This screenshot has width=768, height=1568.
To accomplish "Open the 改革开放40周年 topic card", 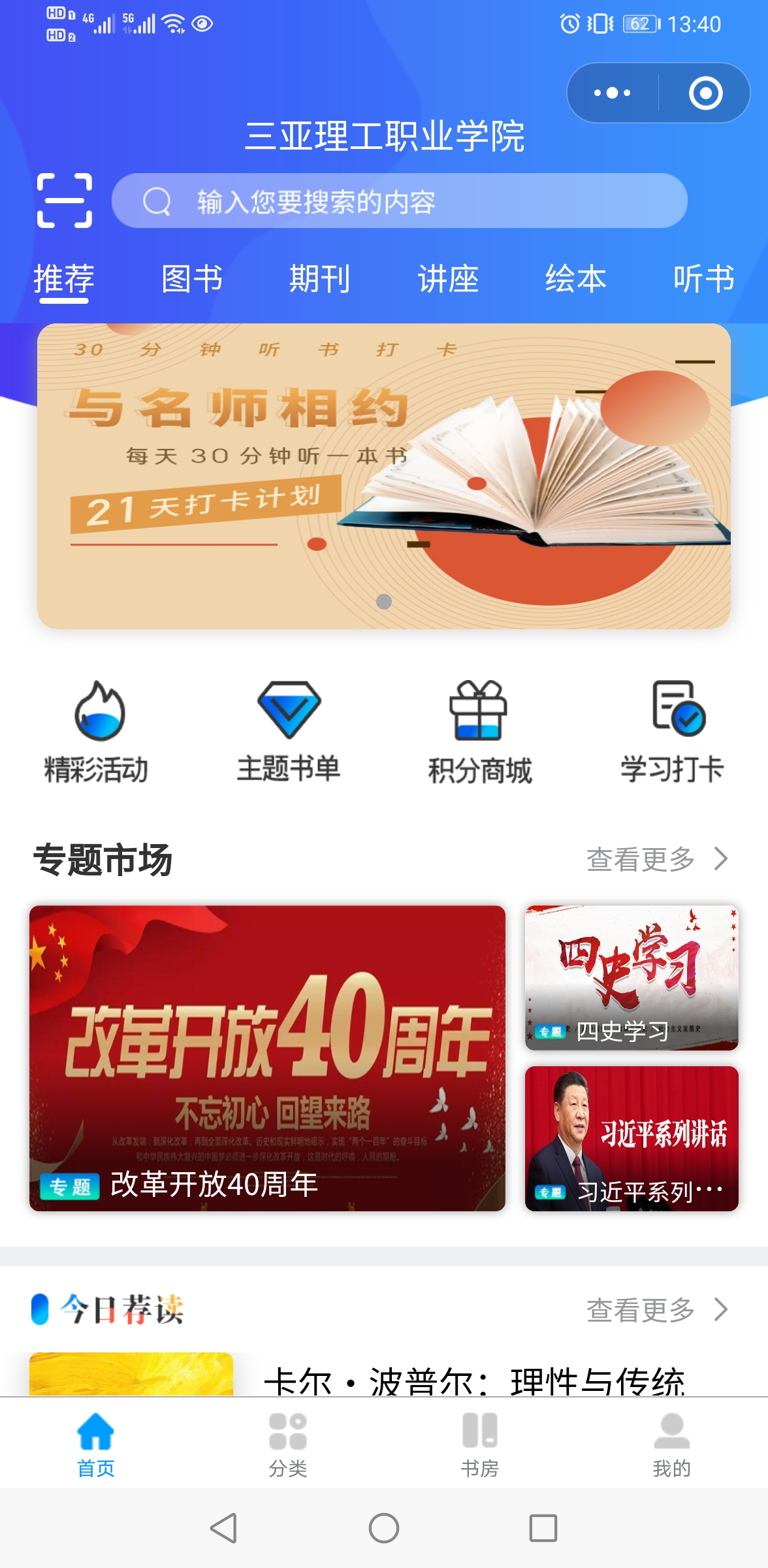I will pos(267,1058).
